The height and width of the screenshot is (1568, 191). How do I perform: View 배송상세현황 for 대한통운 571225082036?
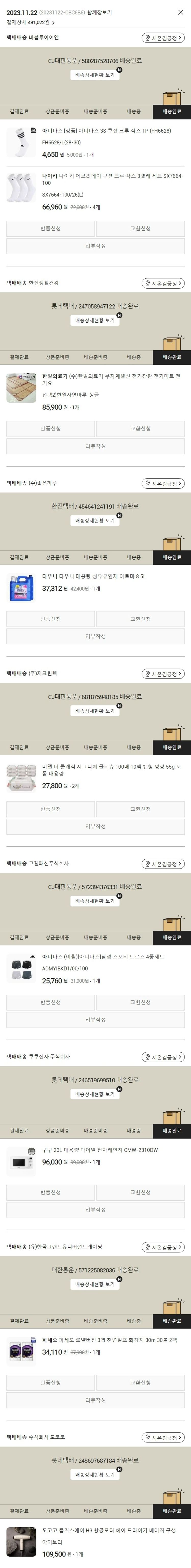tap(94, 1284)
